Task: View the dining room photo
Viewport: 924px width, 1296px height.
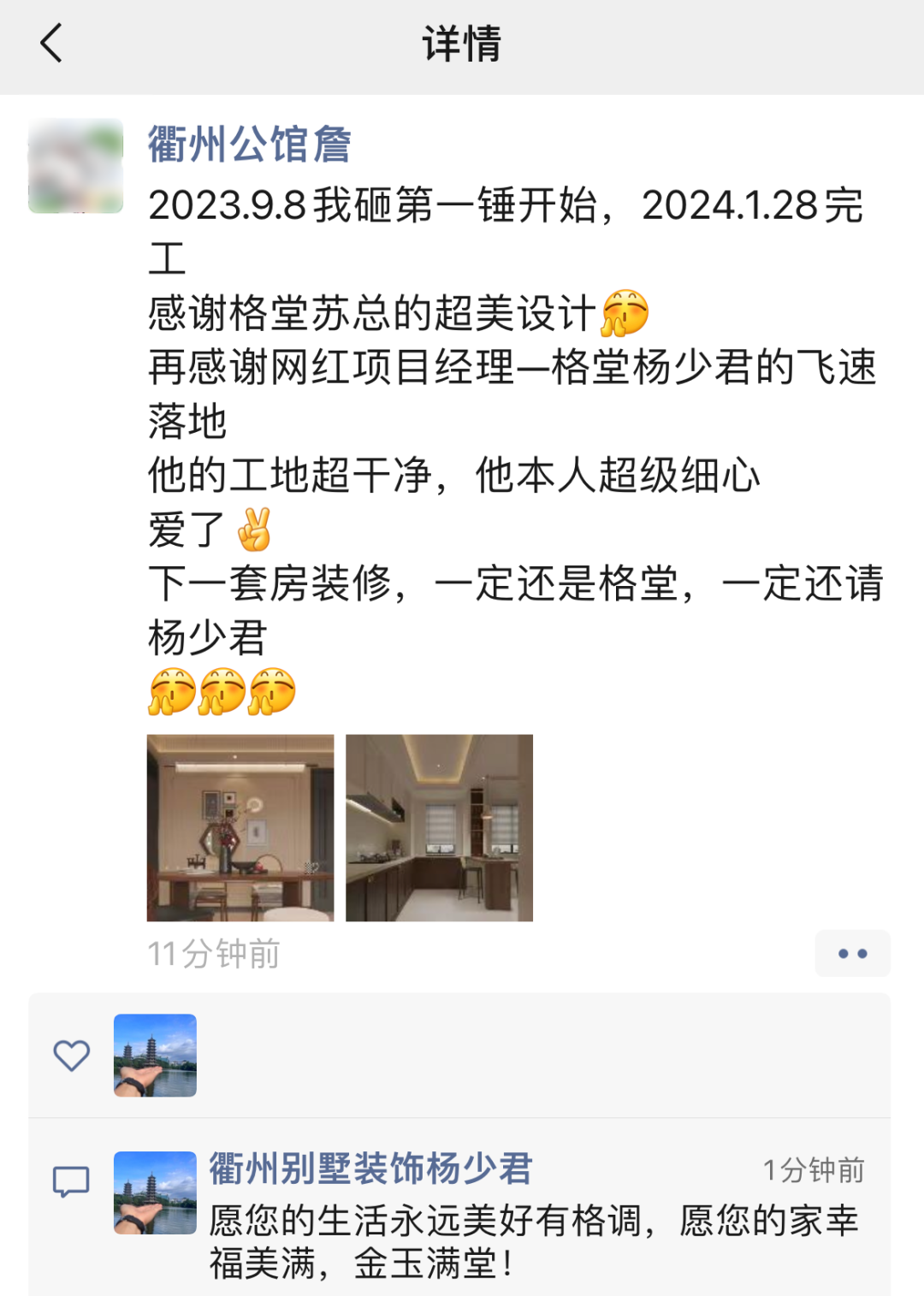Action: click(x=240, y=827)
